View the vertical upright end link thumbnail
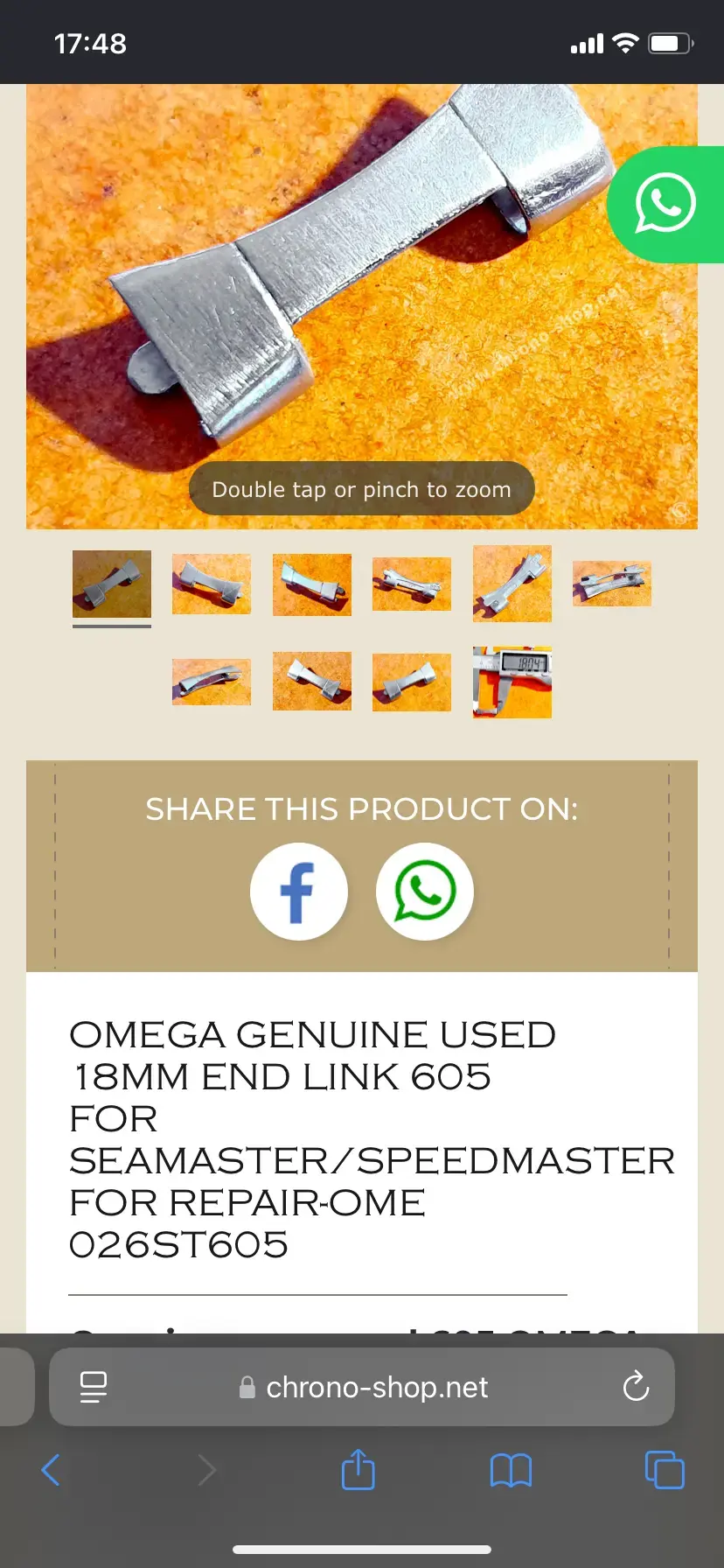The height and width of the screenshot is (1568, 724). click(x=512, y=584)
